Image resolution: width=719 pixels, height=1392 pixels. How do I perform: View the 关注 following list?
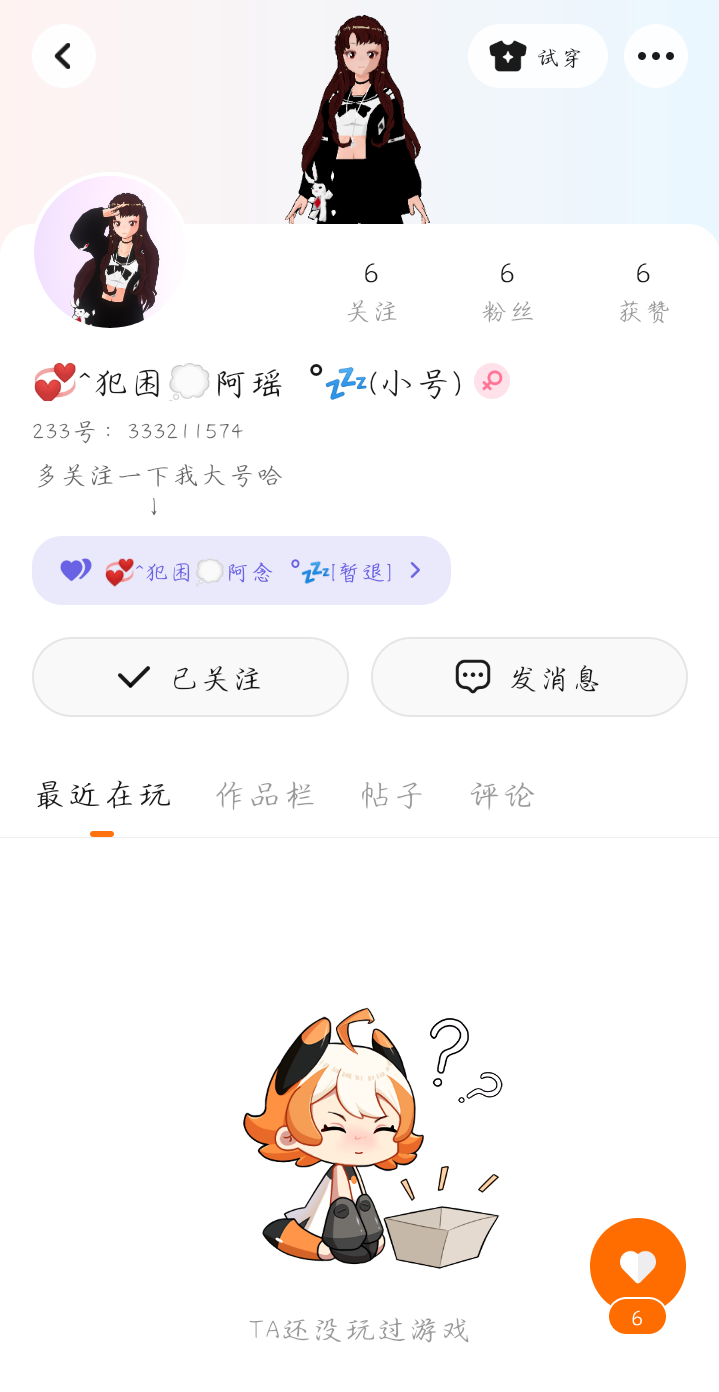click(x=371, y=292)
